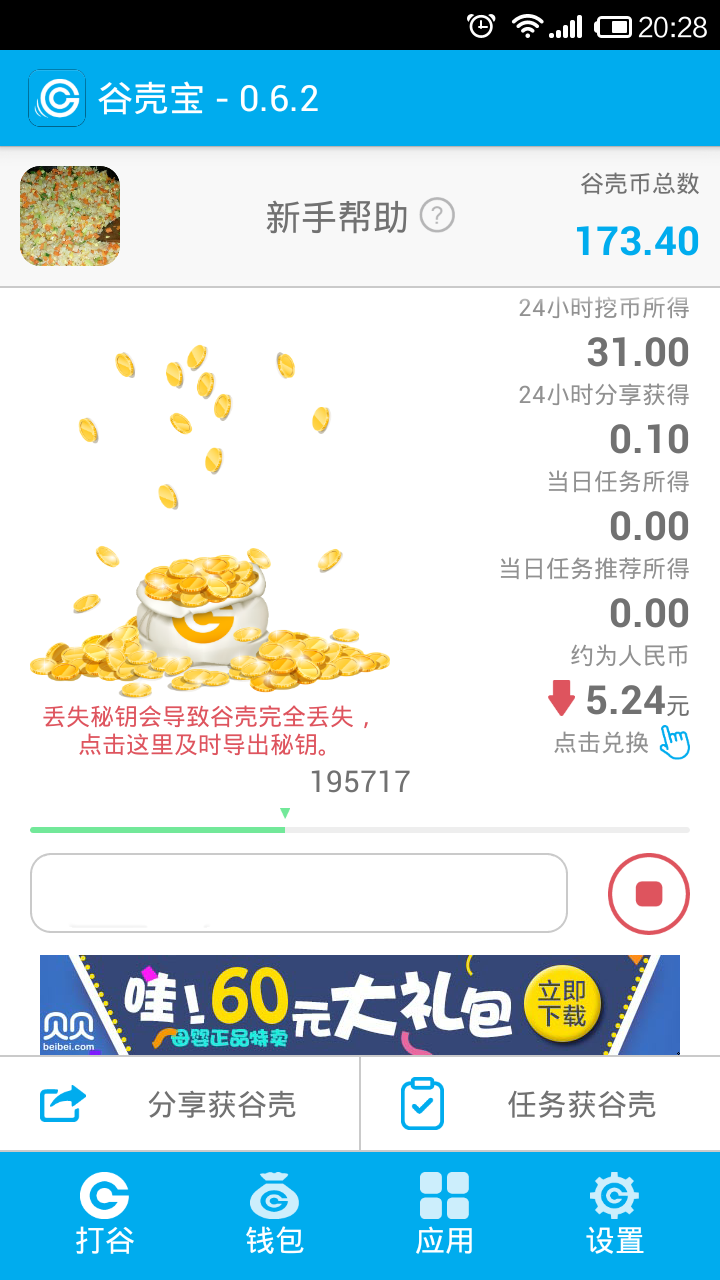Open the help question mark next to 新手帮助
Screen dimensions: 720x1280
tap(438, 215)
